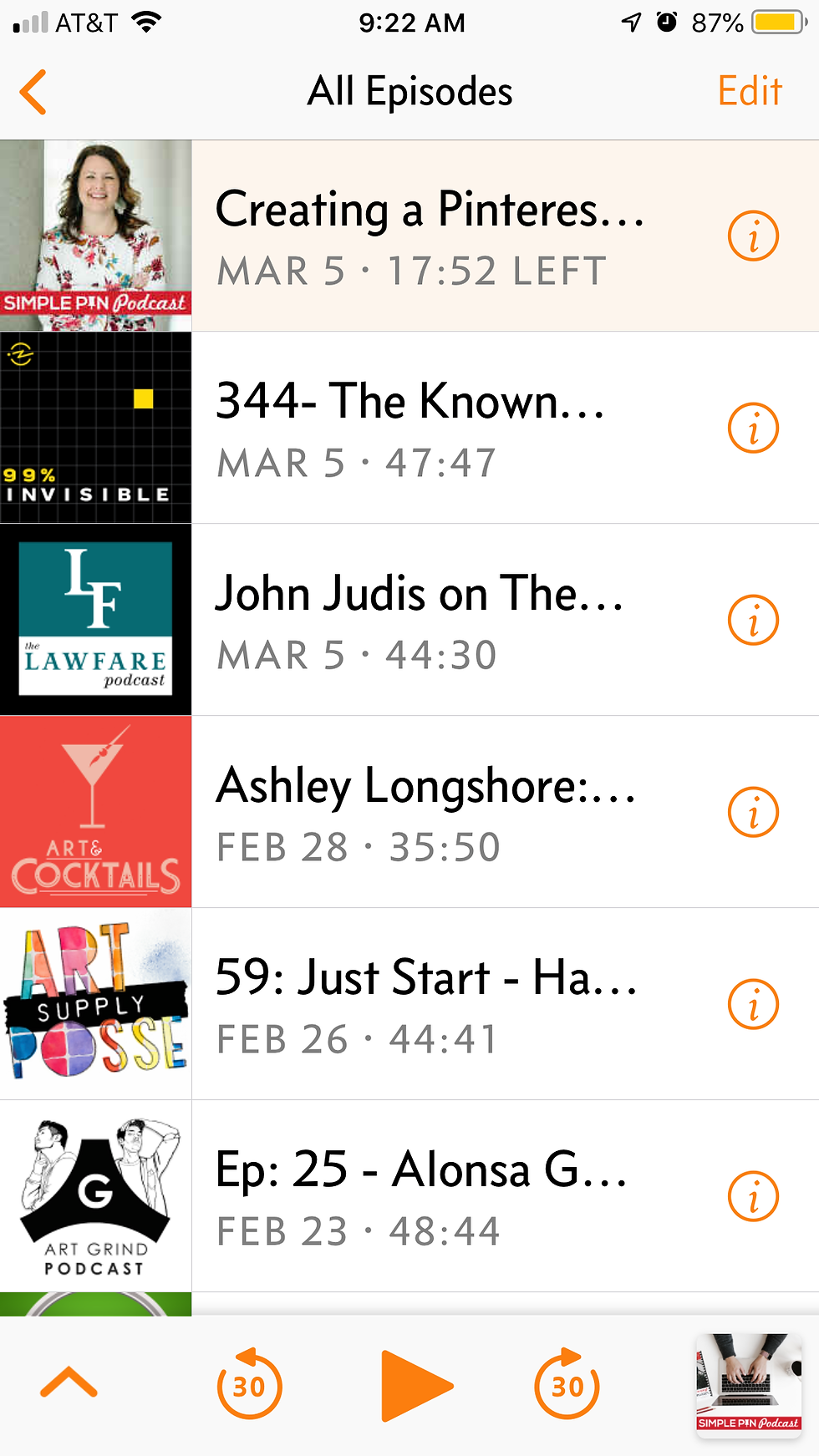Skip forward 30 seconds
819x1456 pixels.
pos(567,1385)
